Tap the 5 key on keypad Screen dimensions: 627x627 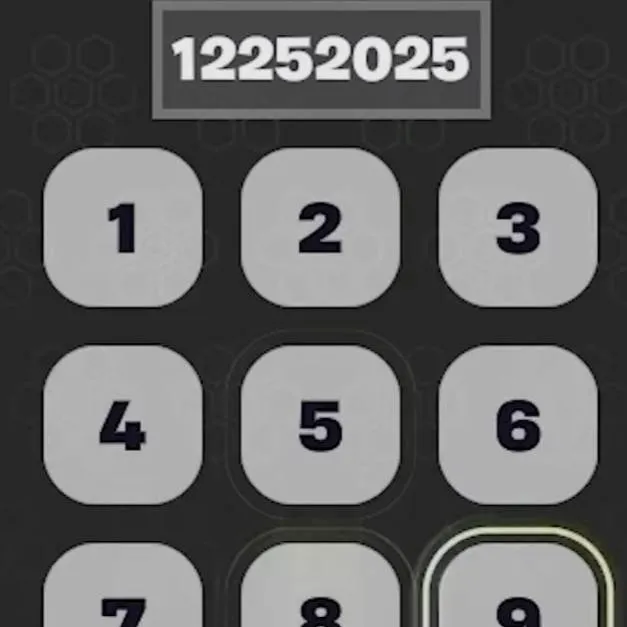click(320, 425)
